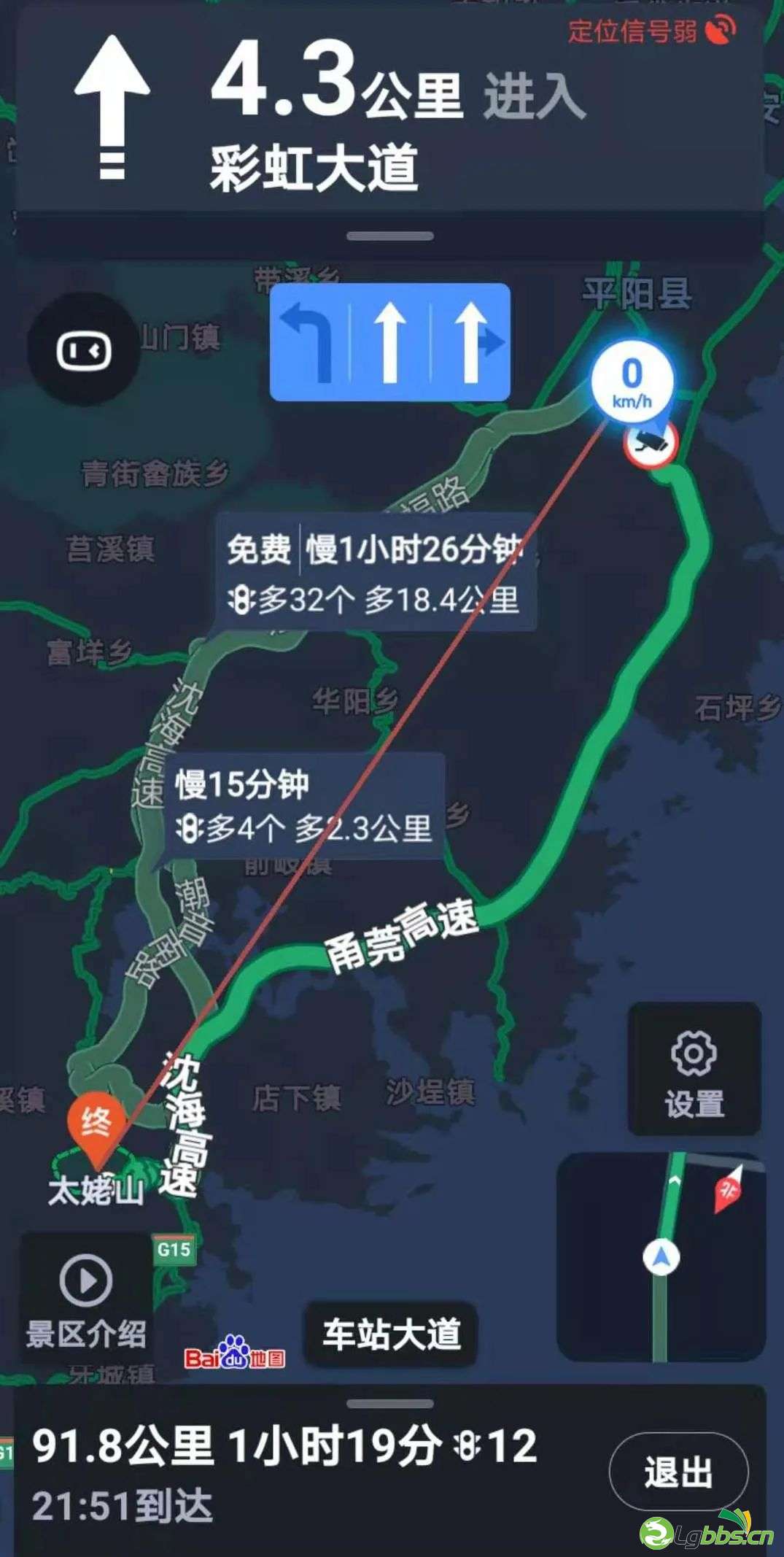Screen dimensions: 784x1557
Task: Select the 免费 alternate route bubble
Action: [x=375, y=573]
